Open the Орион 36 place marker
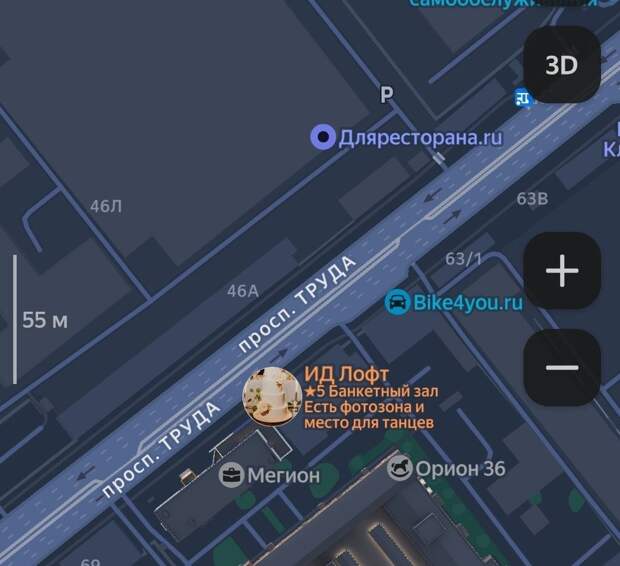Image resolution: width=620 pixels, height=566 pixels. (401, 468)
